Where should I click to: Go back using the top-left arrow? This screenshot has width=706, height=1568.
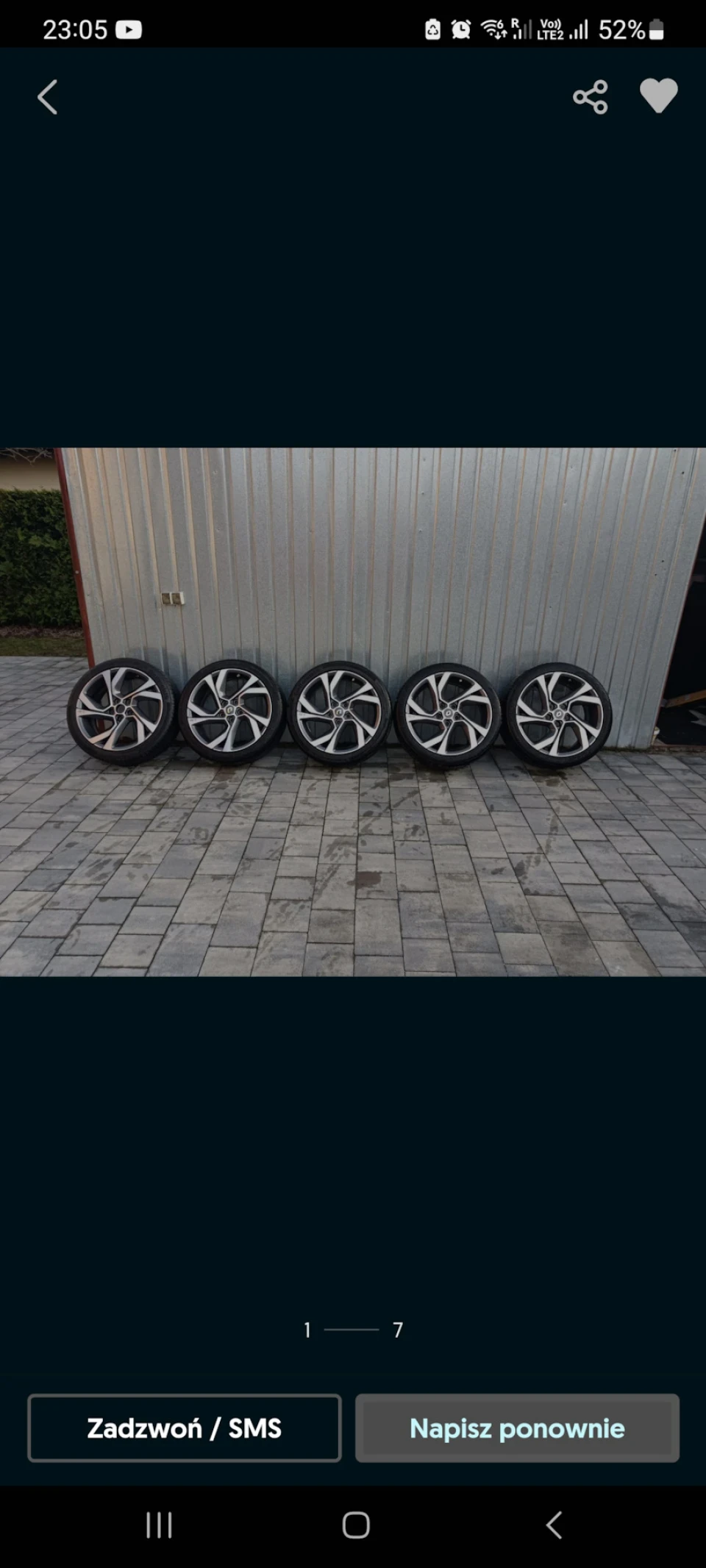(48, 97)
